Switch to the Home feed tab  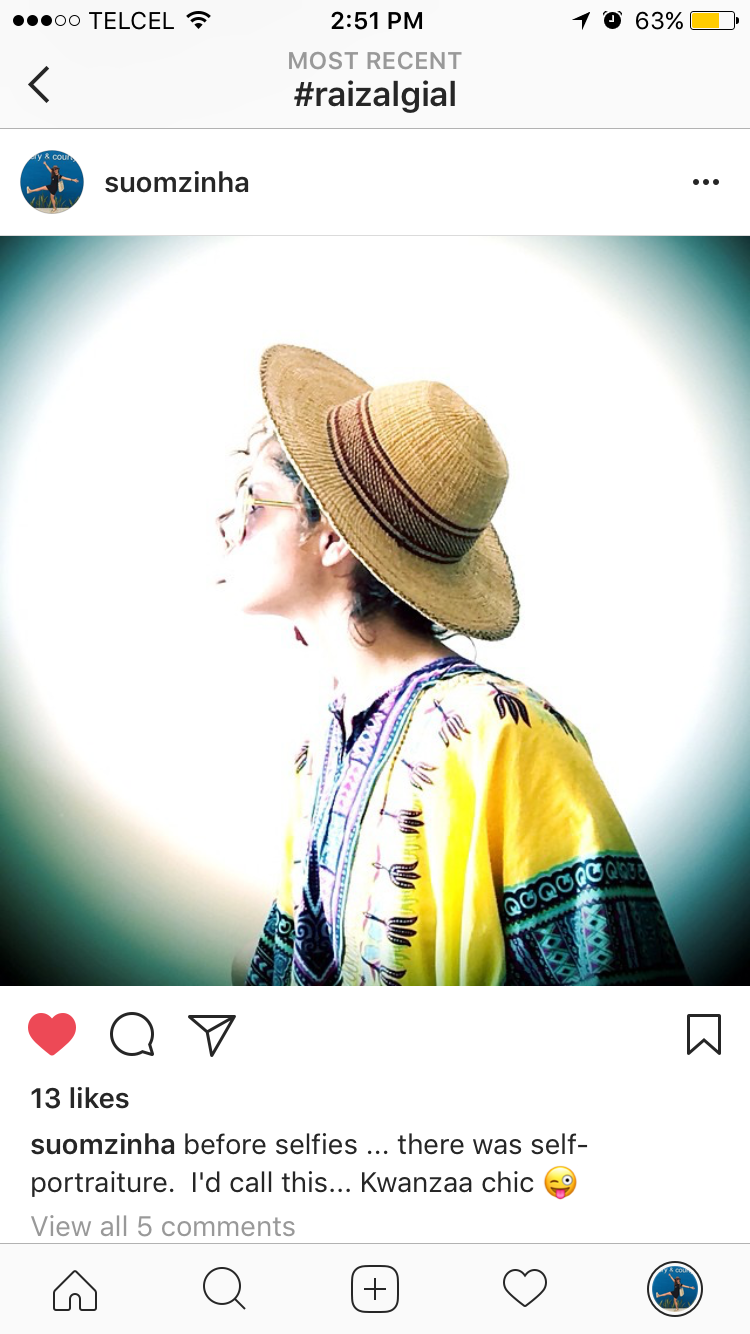(x=75, y=1289)
